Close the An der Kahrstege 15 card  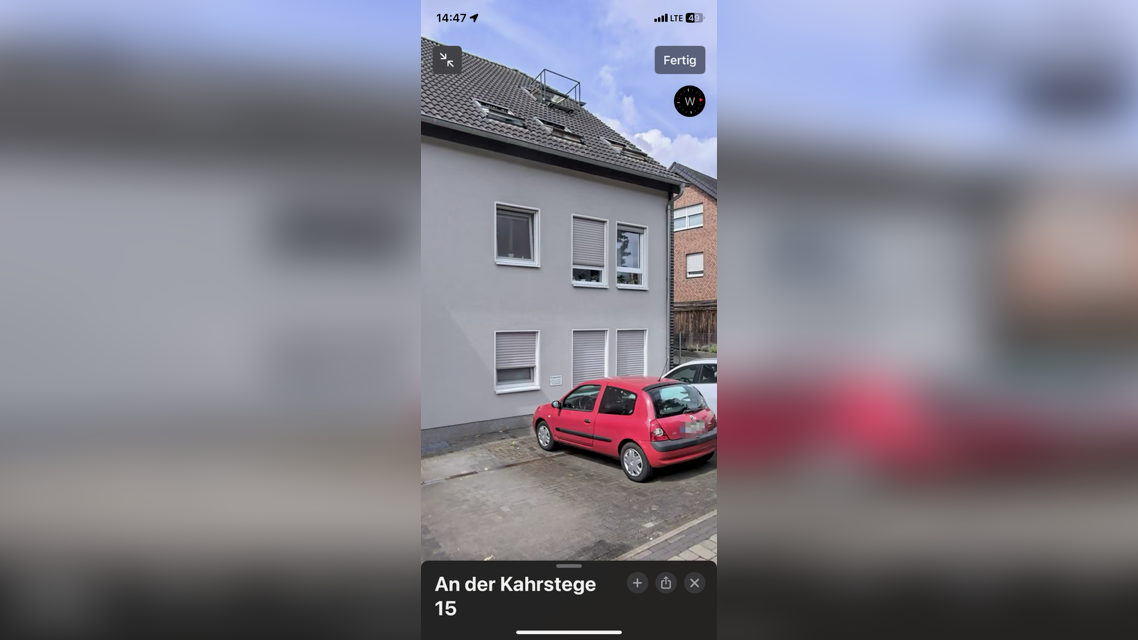coord(695,583)
